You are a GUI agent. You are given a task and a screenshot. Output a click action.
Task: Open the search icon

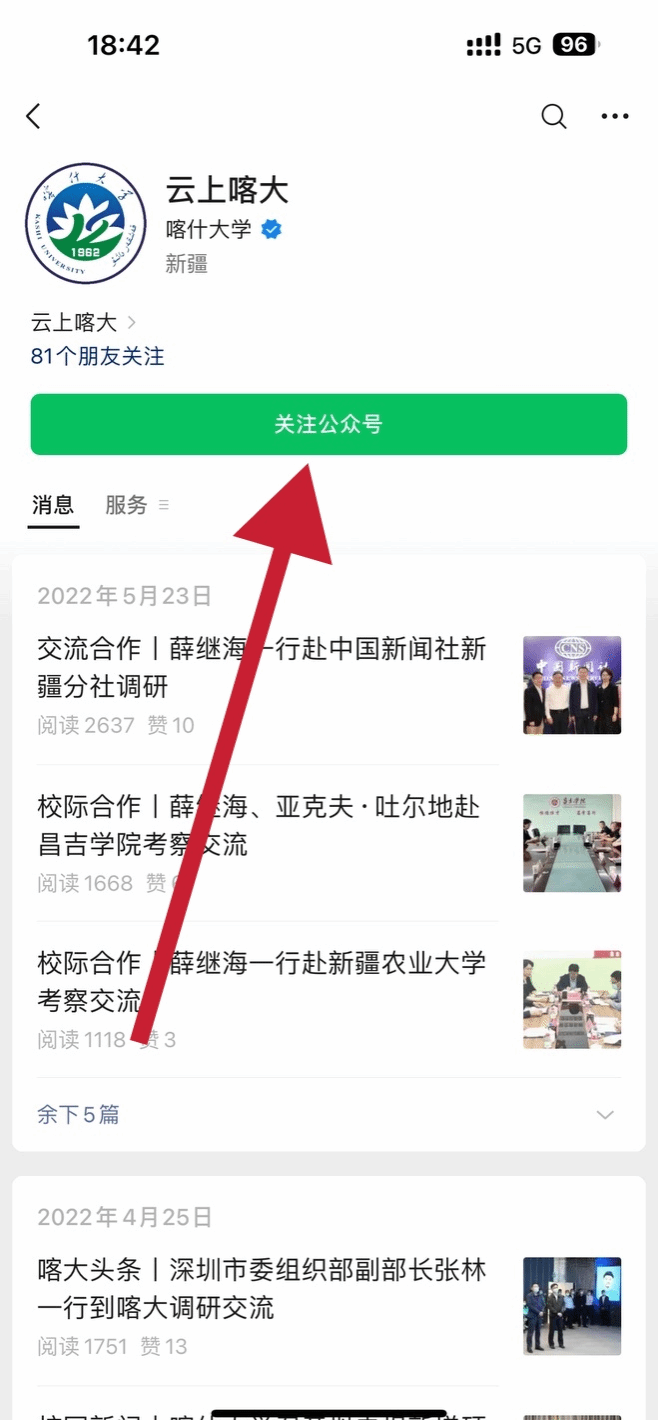click(553, 116)
